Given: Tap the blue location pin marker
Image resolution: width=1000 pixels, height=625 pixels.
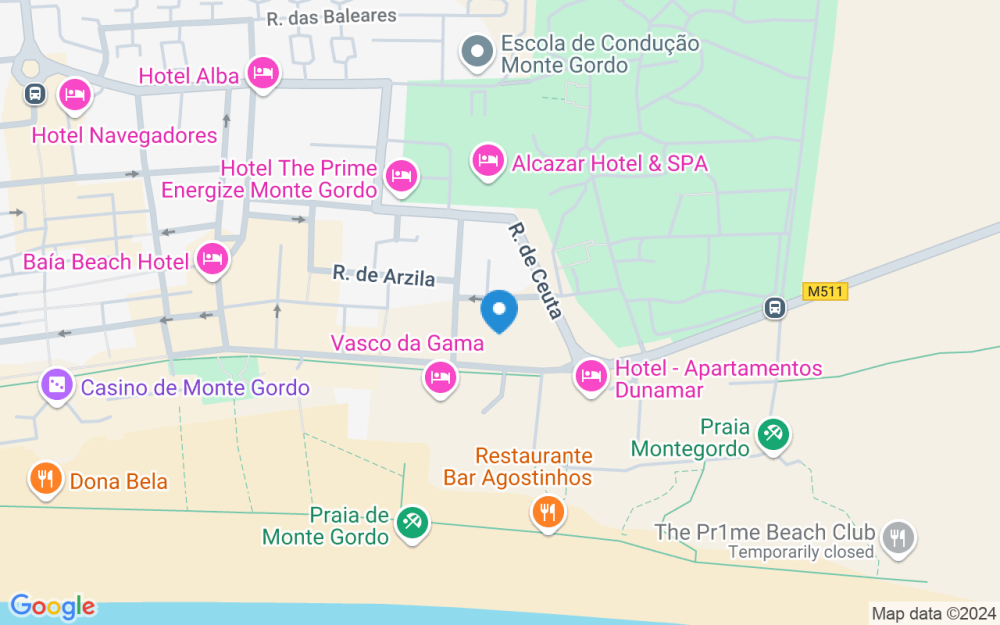Looking at the screenshot, I should [x=499, y=311].
